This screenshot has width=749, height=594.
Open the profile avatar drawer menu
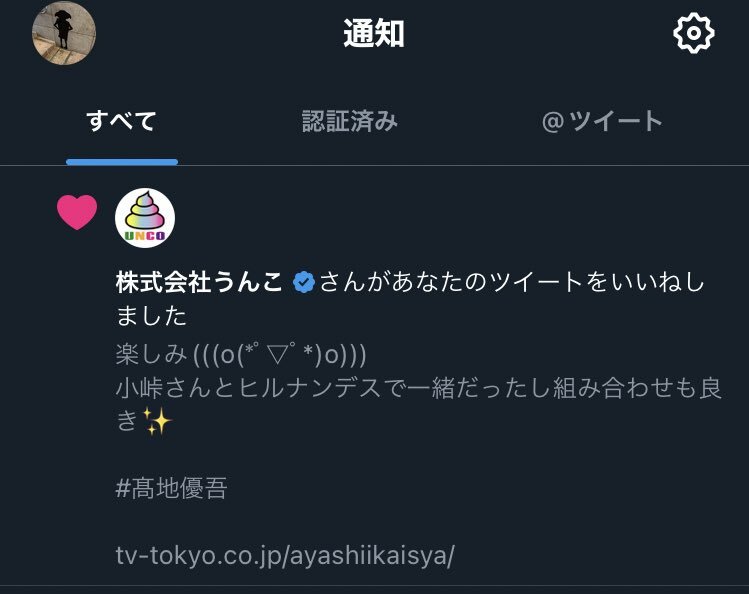pyautogui.click(x=64, y=34)
